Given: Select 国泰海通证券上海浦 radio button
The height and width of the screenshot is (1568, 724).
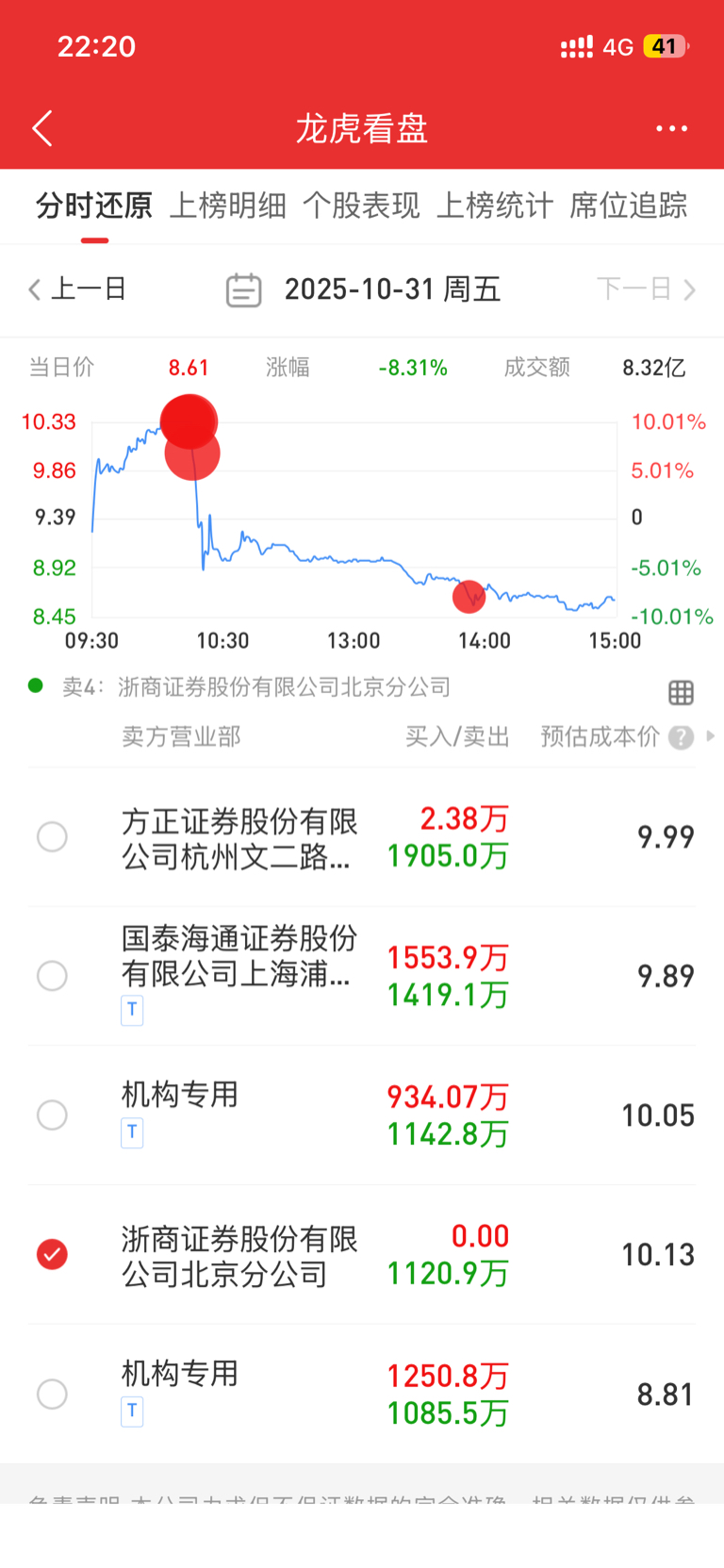Looking at the screenshot, I should pos(52,975).
